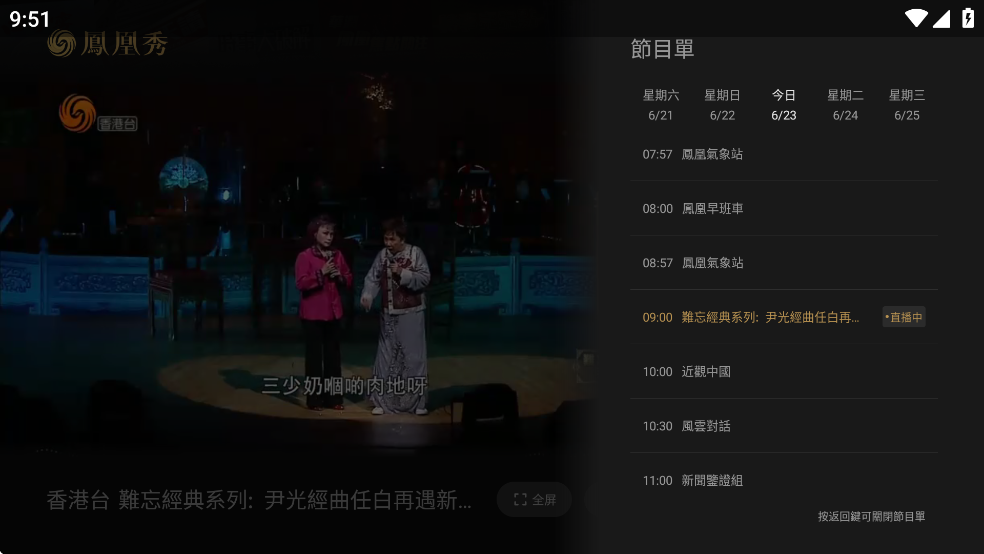Viewport: 984px width, 554px height.
Task: Open the 10:30 風雲對話 program
Action: click(x=784, y=426)
